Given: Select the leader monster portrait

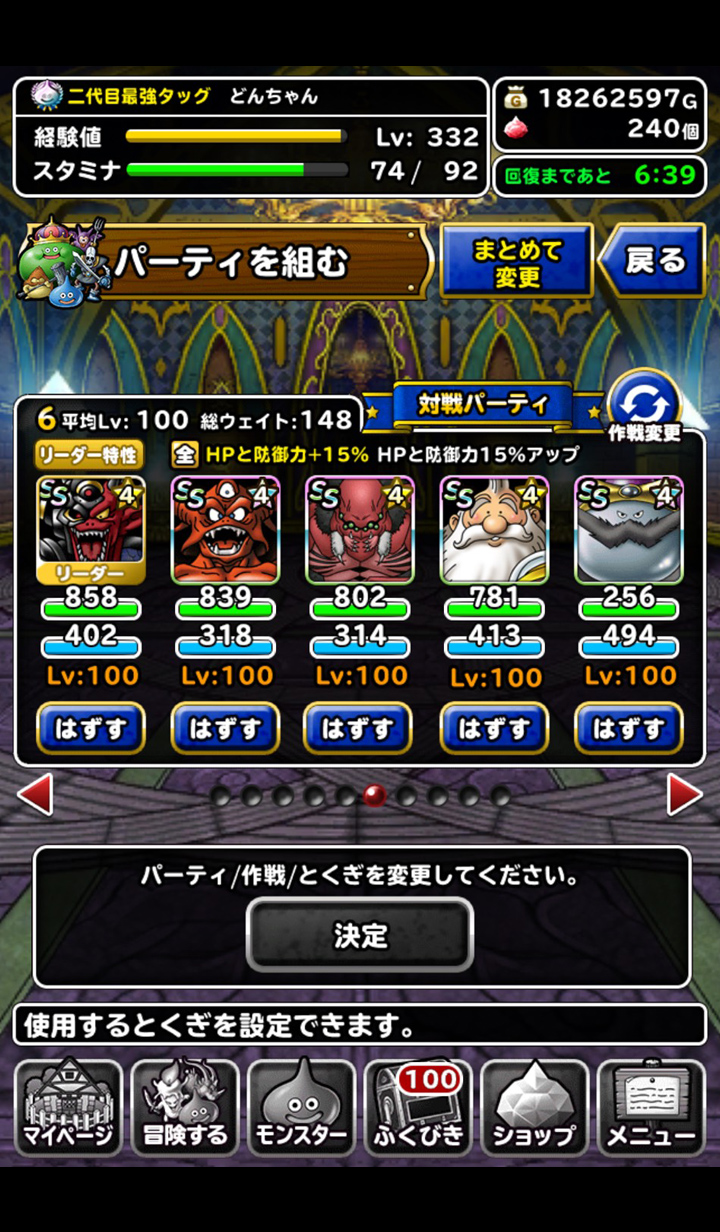Looking at the screenshot, I should pyautogui.click(x=91, y=530).
